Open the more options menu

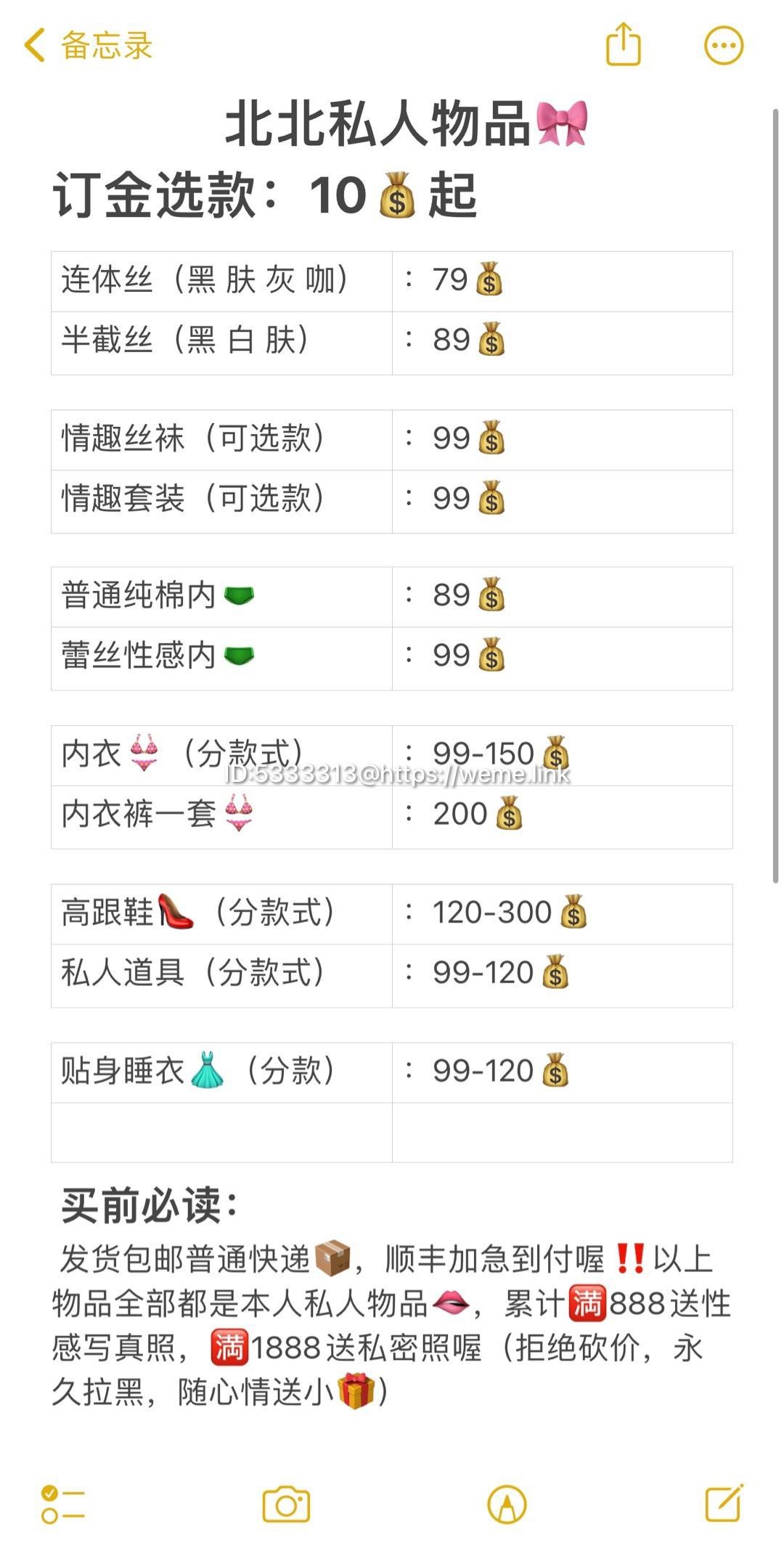[x=724, y=46]
